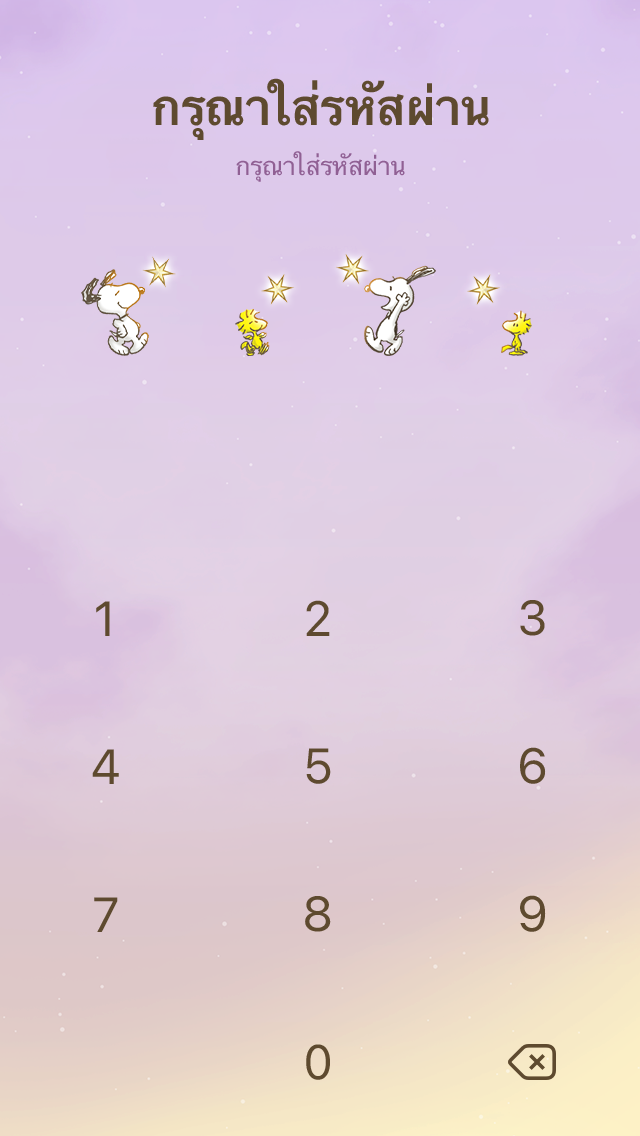Select digit 3 on the keypad

[x=532, y=619]
